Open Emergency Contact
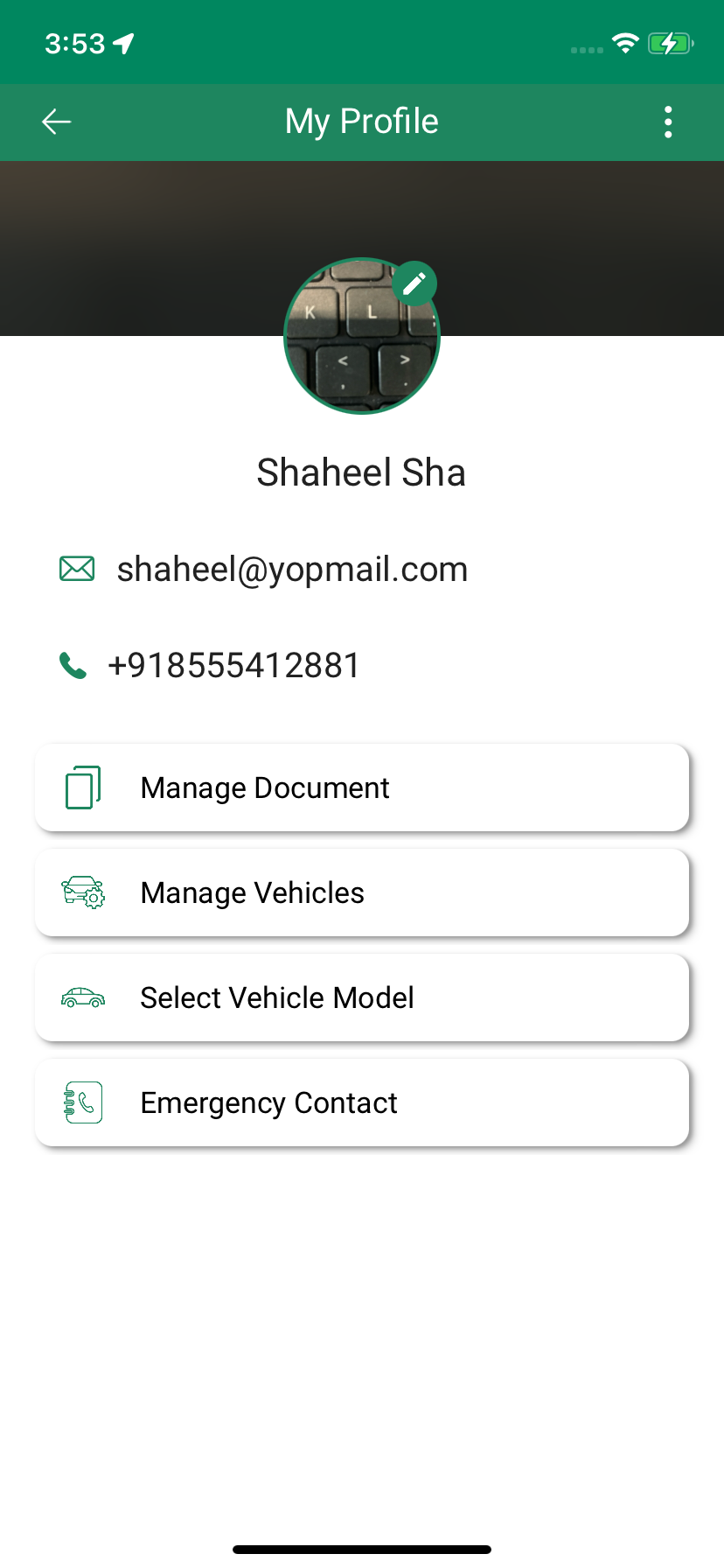This screenshot has height=1568, width=724. coord(362,1102)
